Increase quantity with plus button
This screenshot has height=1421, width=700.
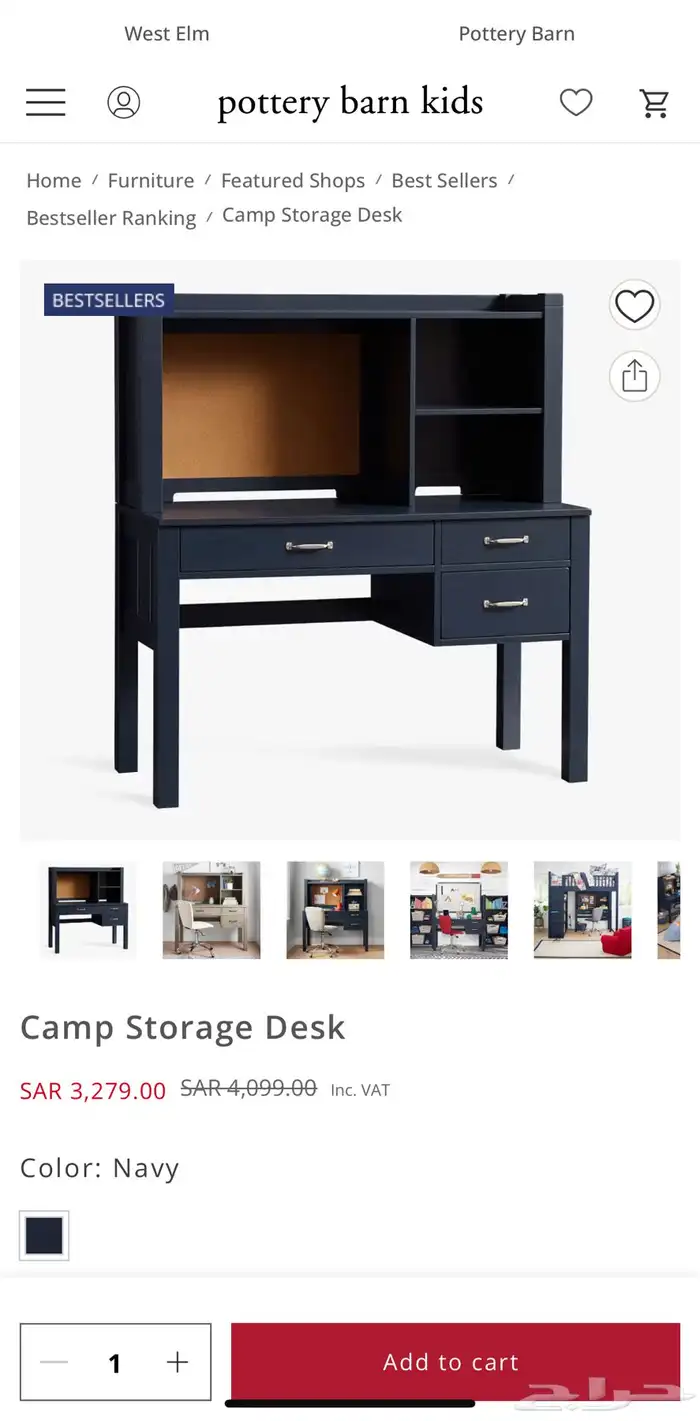point(177,1362)
